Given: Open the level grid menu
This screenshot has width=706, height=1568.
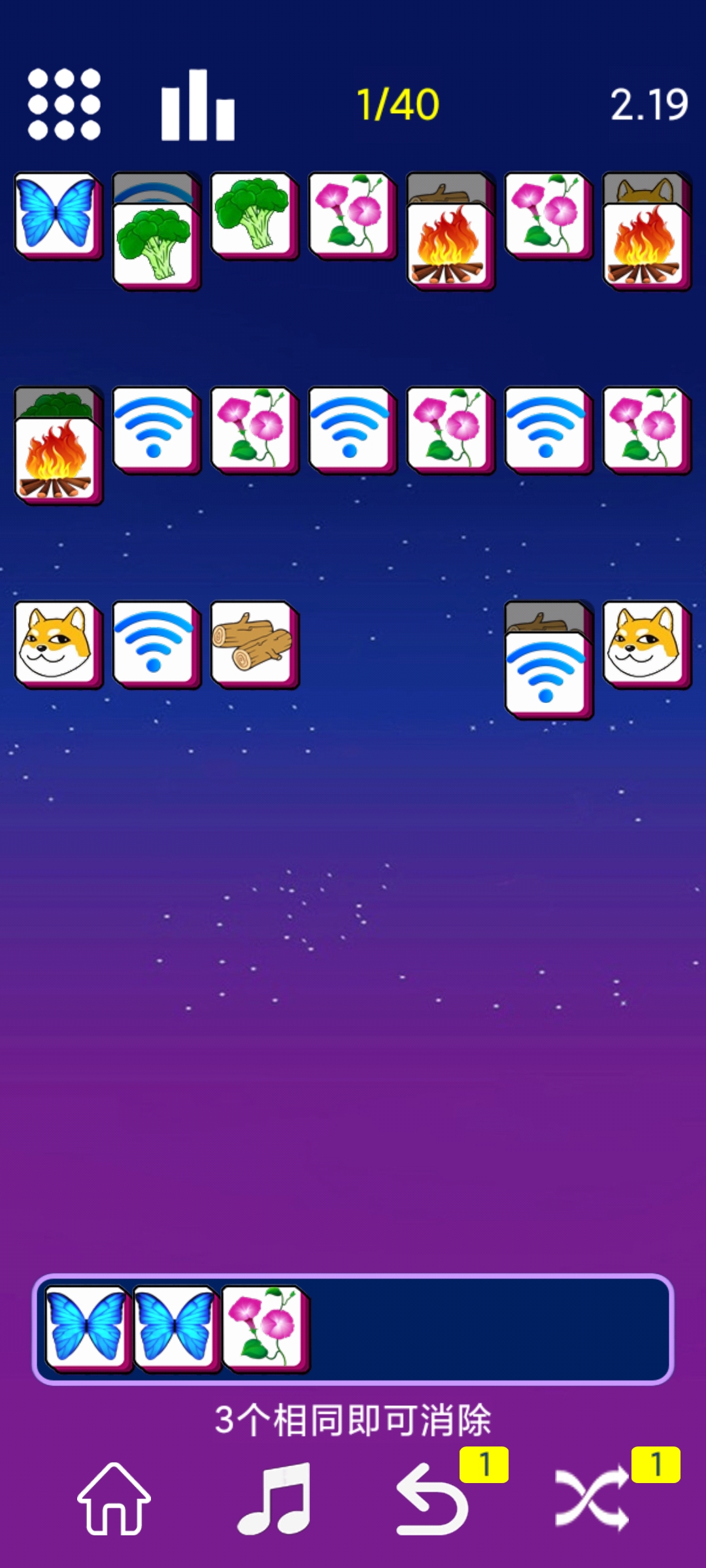Looking at the screenshot, I should click(64, 105).
